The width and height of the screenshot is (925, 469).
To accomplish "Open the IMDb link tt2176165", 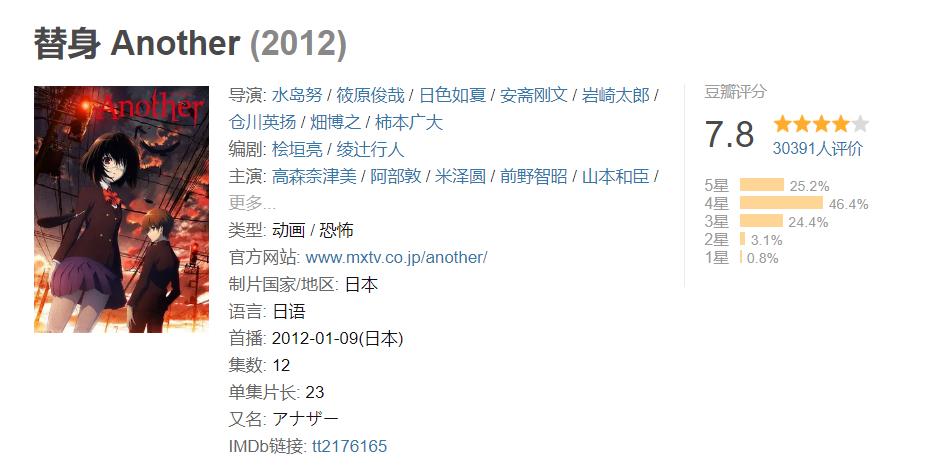I will (x=349, y=446).
